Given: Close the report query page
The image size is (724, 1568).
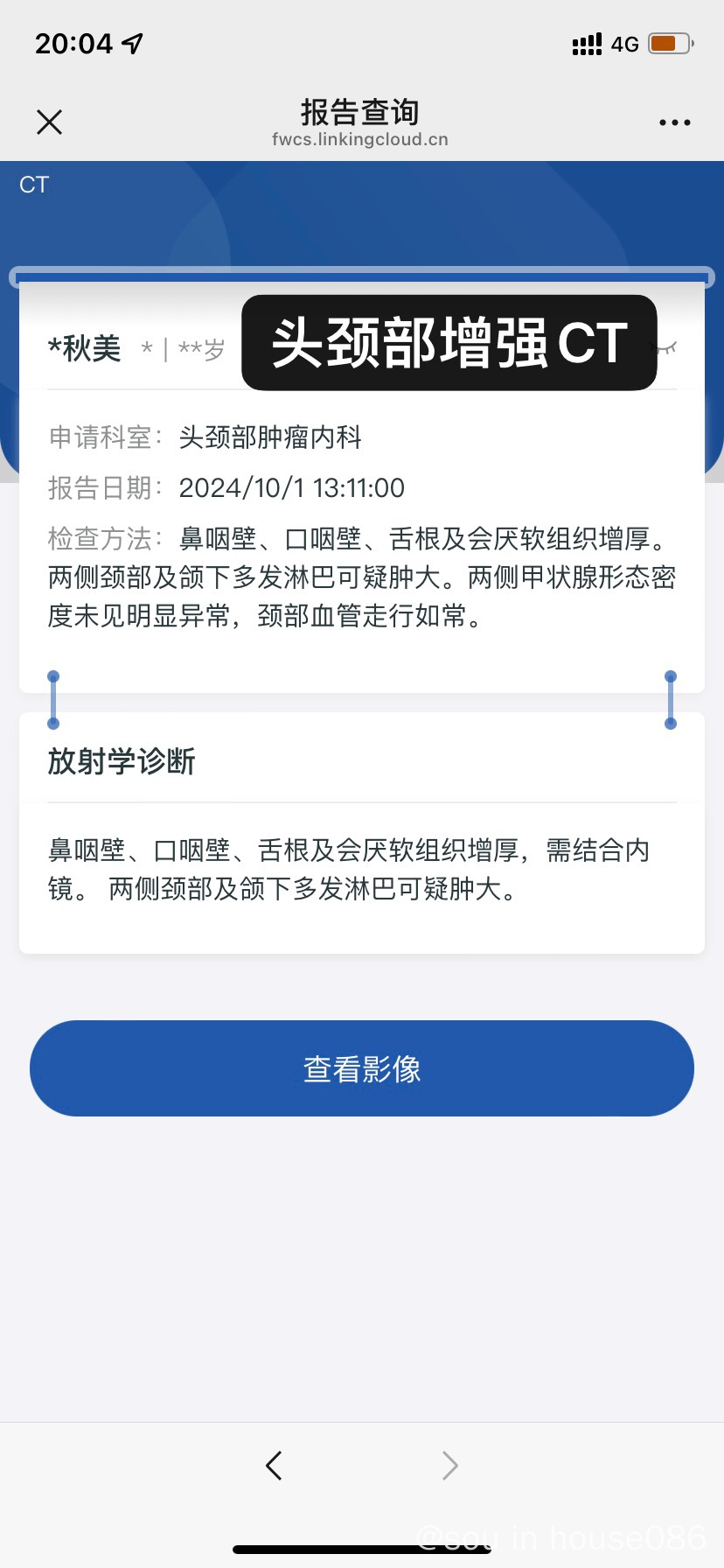Looking at the screenshot, I should [50, 122].
